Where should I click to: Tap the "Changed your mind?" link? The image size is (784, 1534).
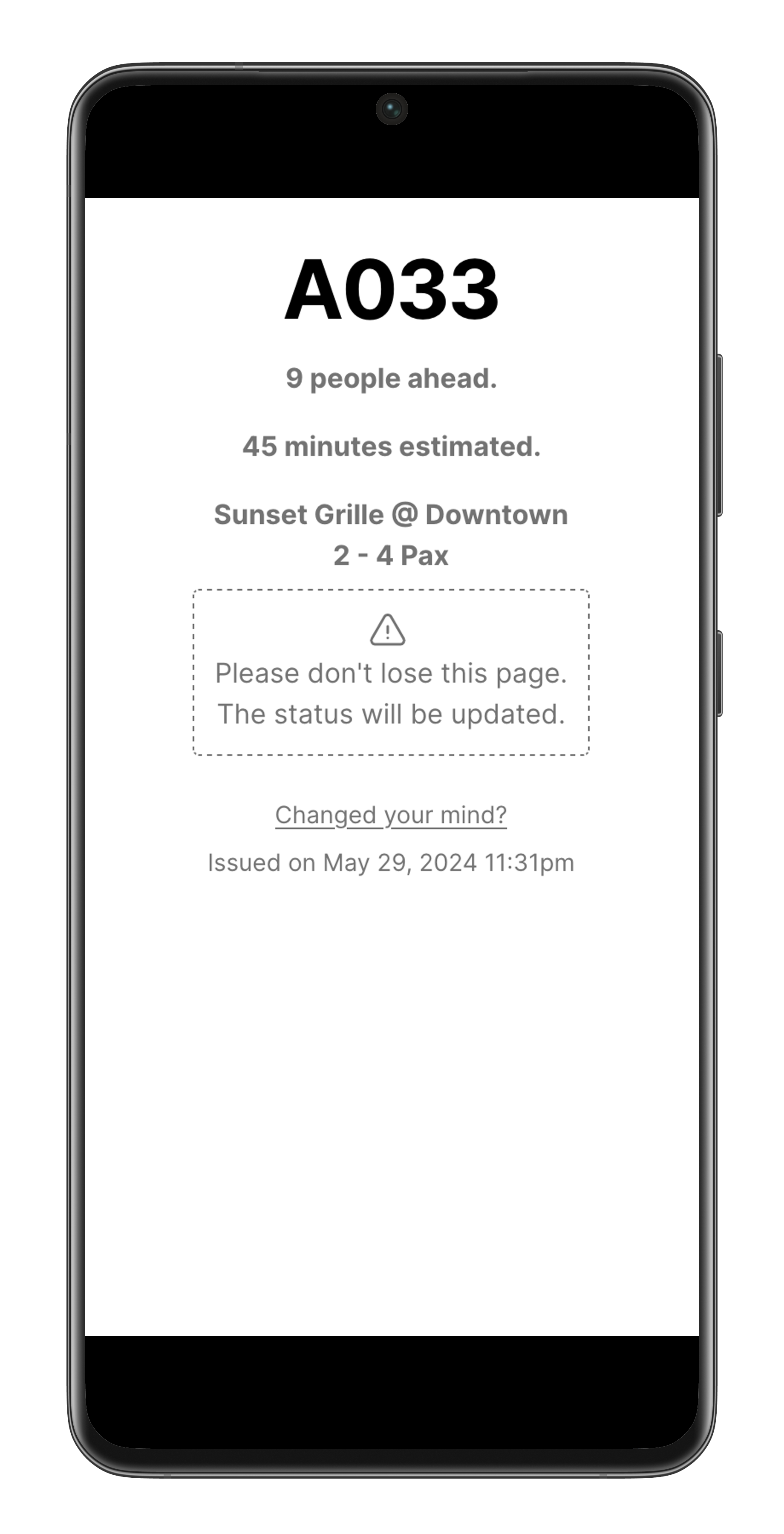[x=391, y=815]
